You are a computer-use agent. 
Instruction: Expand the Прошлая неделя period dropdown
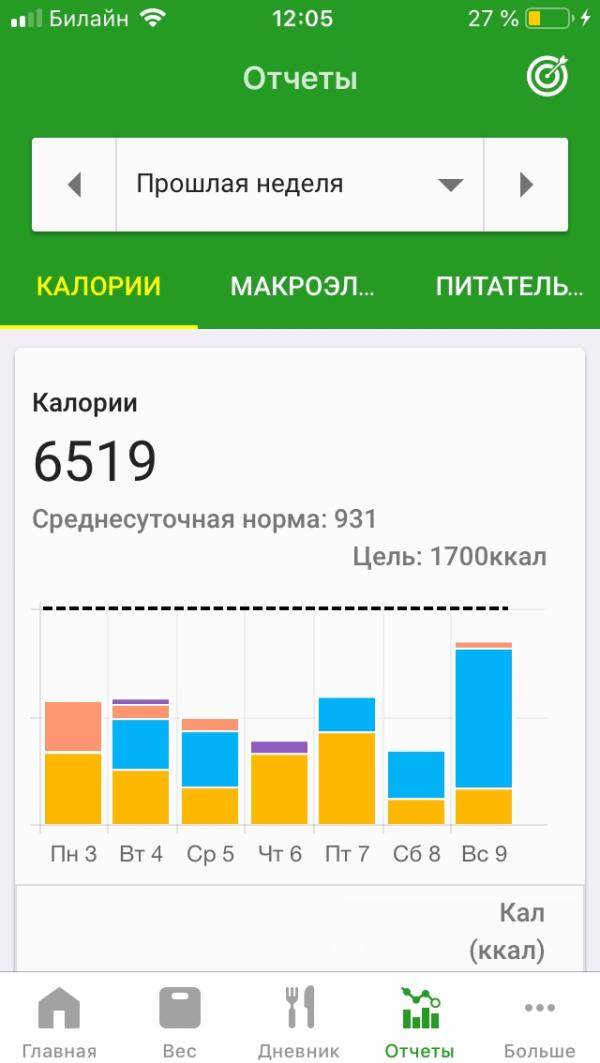click(300, 184)
